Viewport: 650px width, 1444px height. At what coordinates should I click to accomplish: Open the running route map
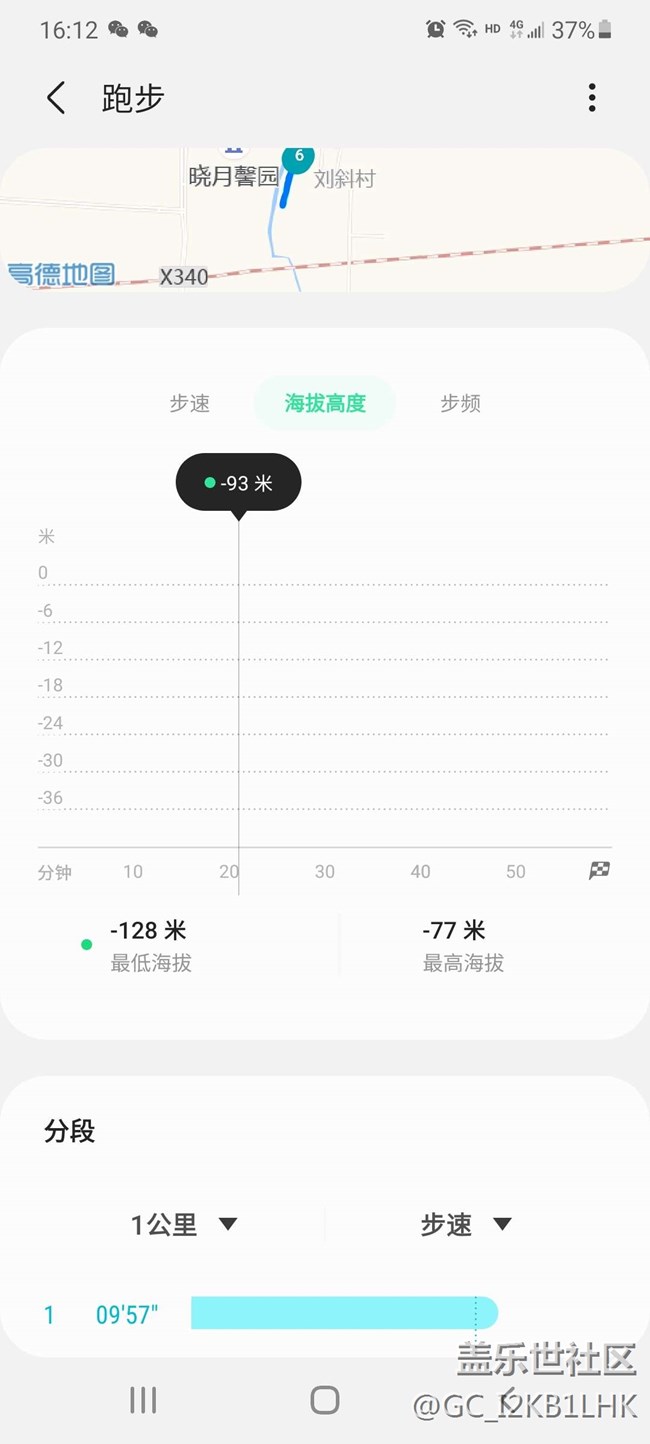(x=325, y=220)
